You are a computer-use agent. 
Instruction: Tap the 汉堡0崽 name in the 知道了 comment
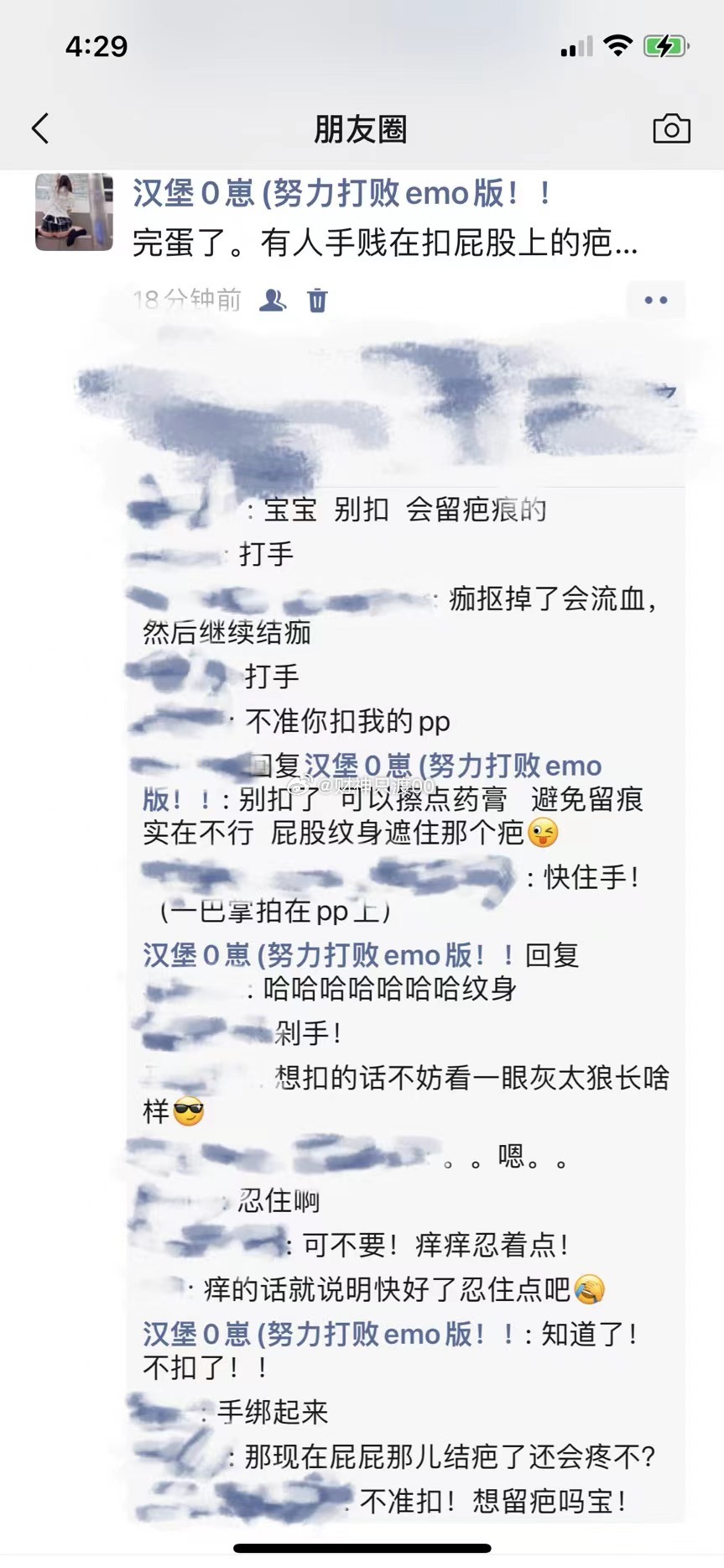click(x=327, y=1334)
